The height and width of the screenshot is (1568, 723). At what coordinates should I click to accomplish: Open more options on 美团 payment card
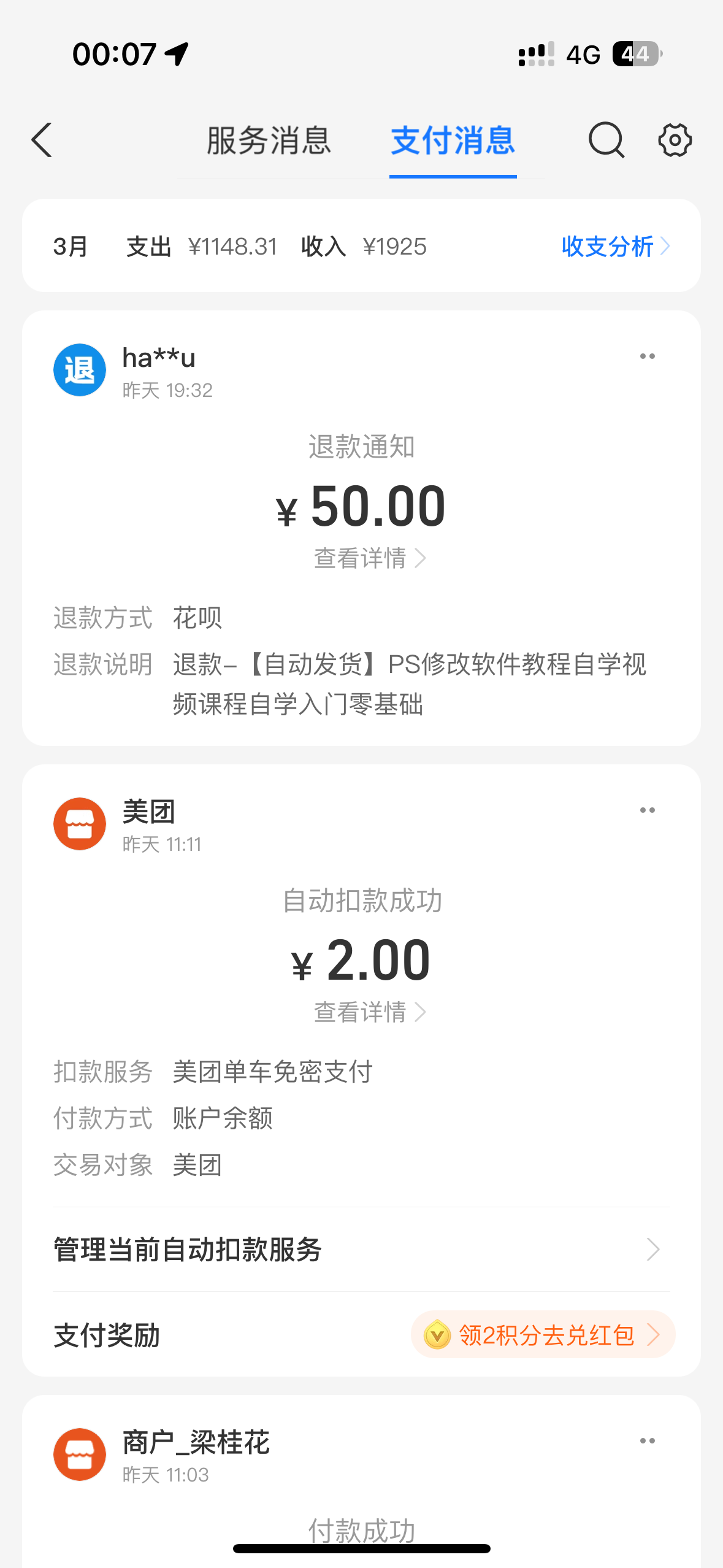tap(647, 810)
